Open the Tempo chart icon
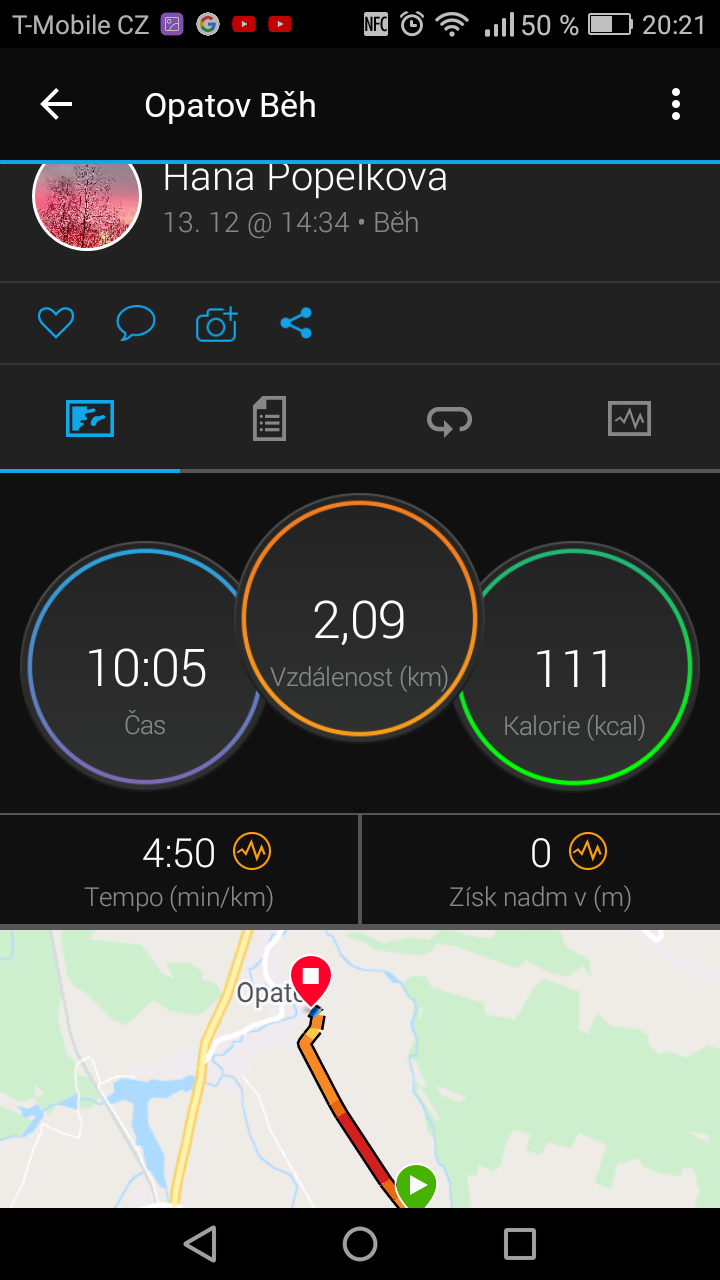720x1280 pixels. [252, 852]
